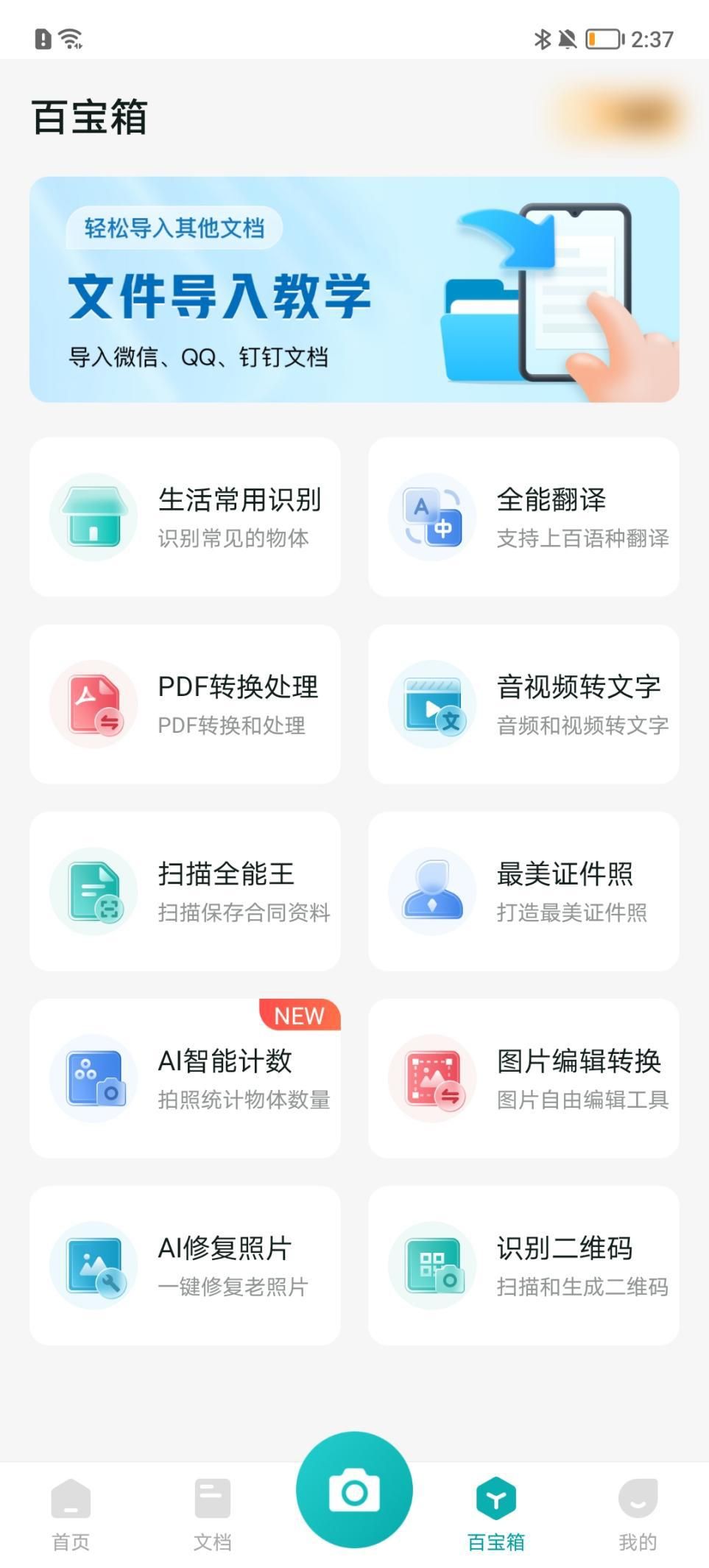Image resolution: width=709 pixels, height=1568 pixels.
Task: Open the 文件导入教学 banner
Action: point(354,289)
